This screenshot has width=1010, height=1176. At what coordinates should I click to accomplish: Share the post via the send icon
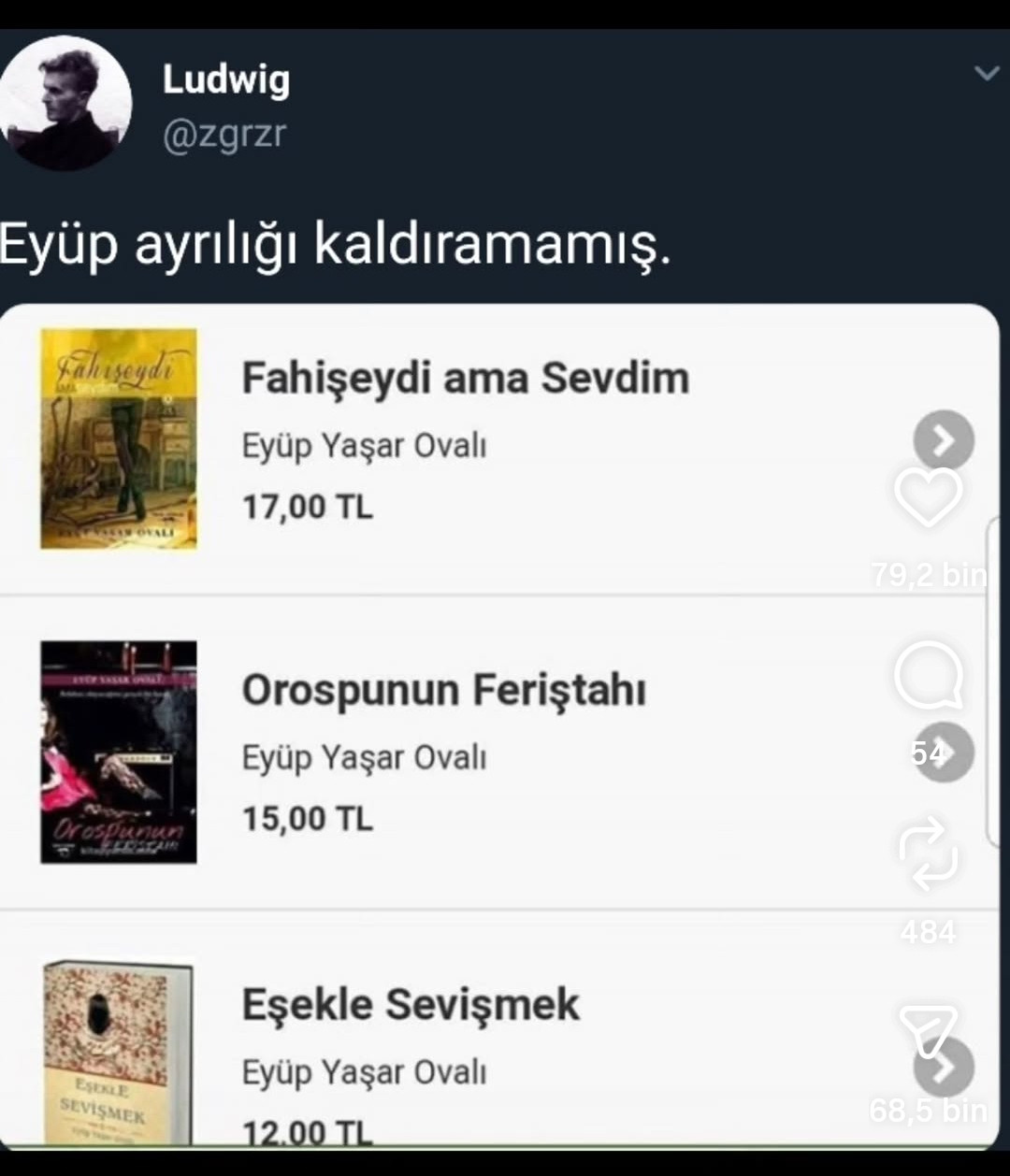click(x=927, y=1030)
